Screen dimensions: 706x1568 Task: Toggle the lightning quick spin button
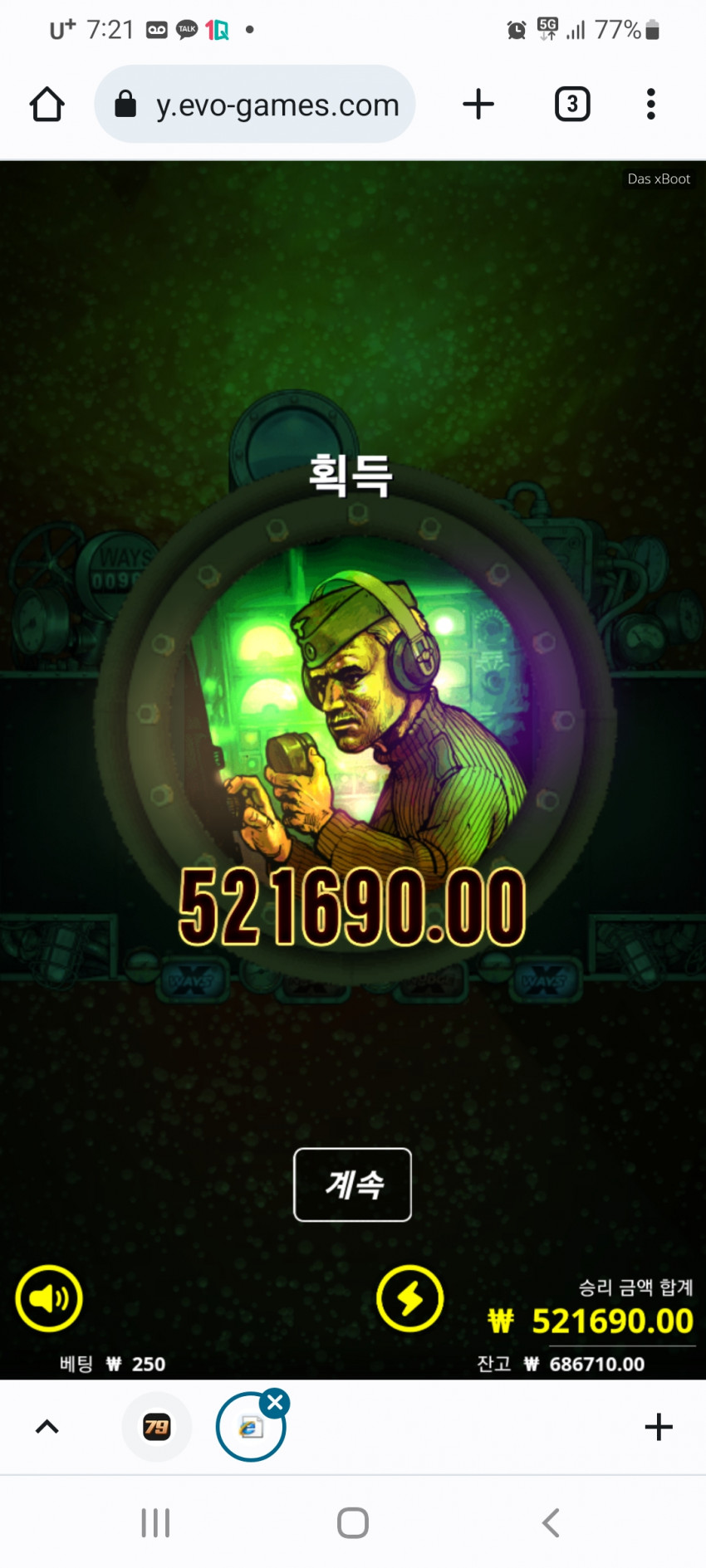coord(409,1298)
